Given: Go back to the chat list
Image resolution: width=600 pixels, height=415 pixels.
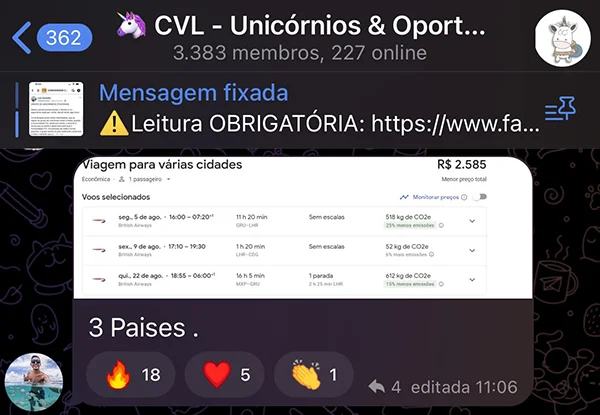Looking at the screenshot, I should 52,38.
